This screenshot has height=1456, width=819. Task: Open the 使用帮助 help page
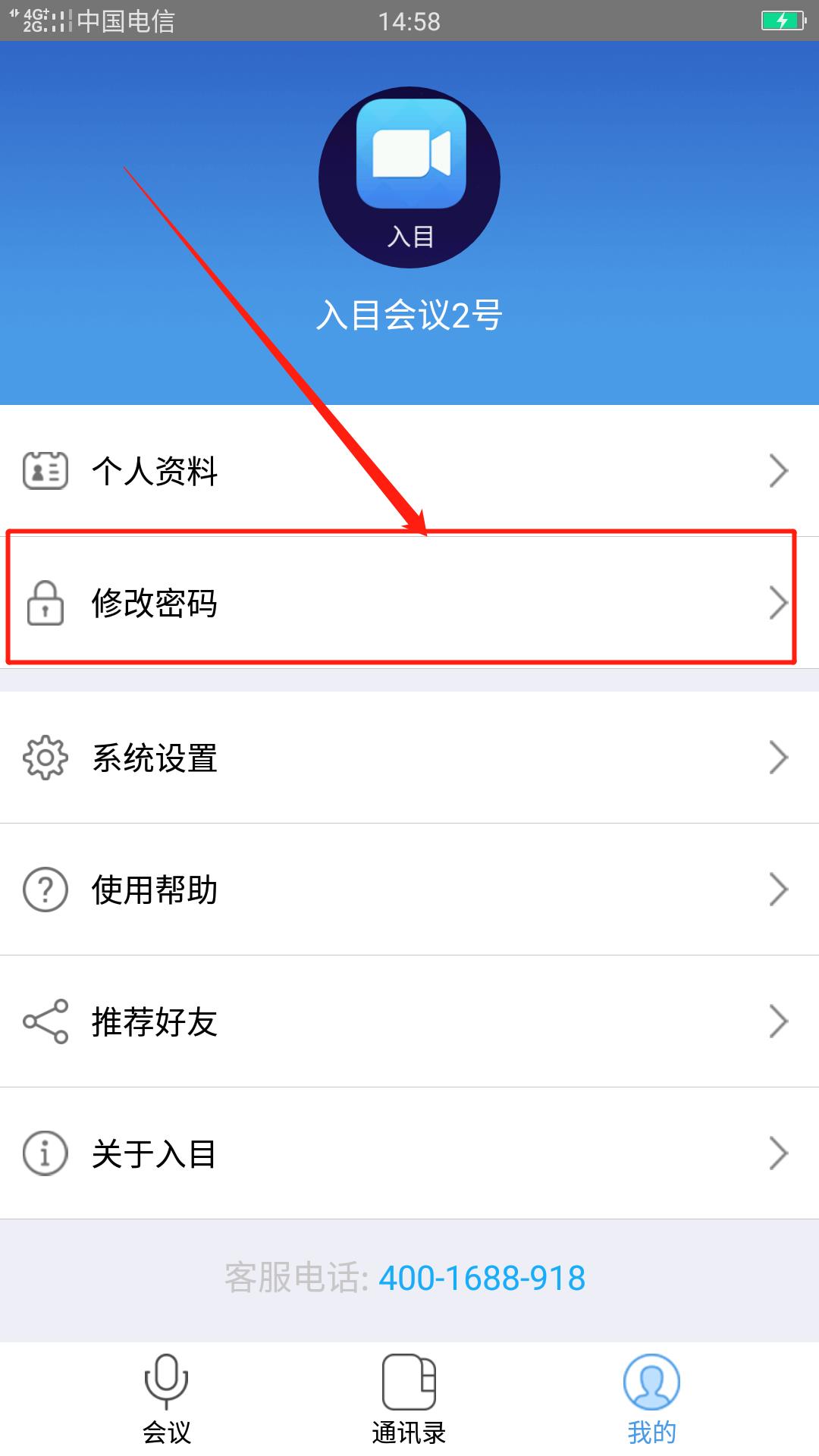coord(409,890)
